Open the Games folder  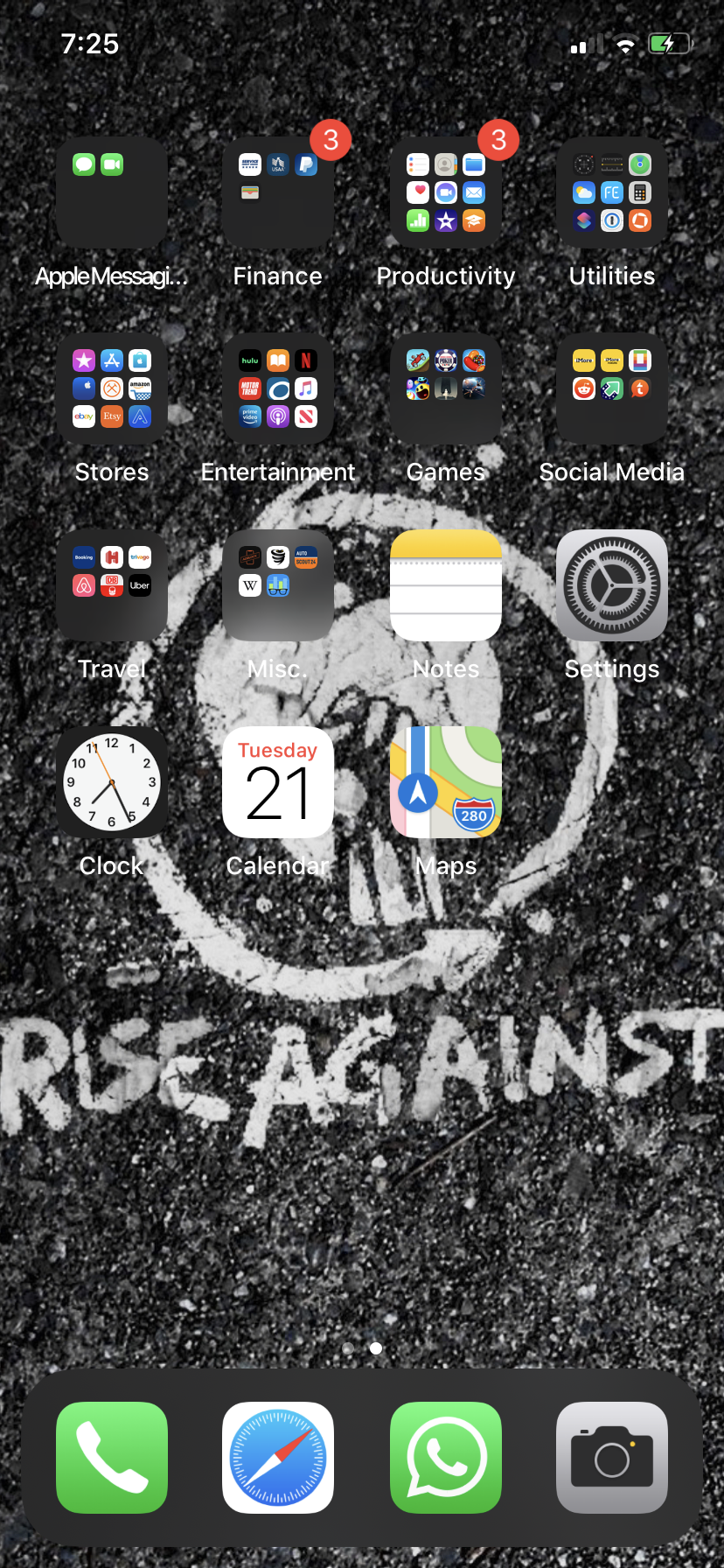[x=446, y=388]
